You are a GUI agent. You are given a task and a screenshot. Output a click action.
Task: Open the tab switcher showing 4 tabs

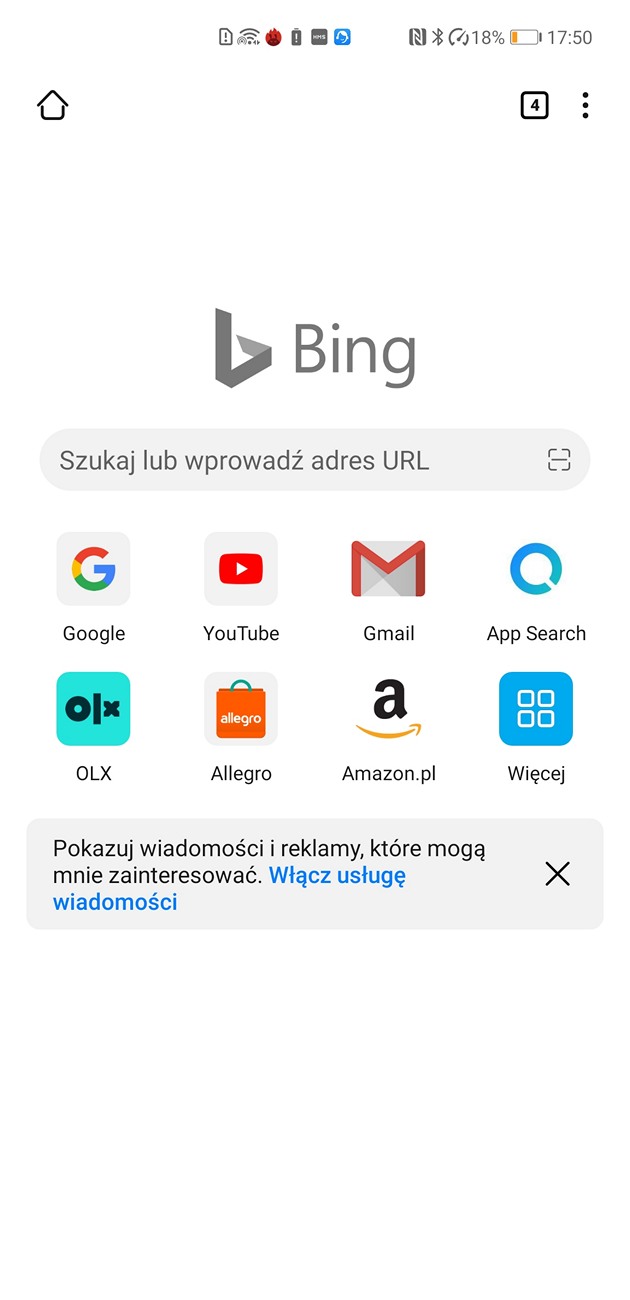[535, 105]
